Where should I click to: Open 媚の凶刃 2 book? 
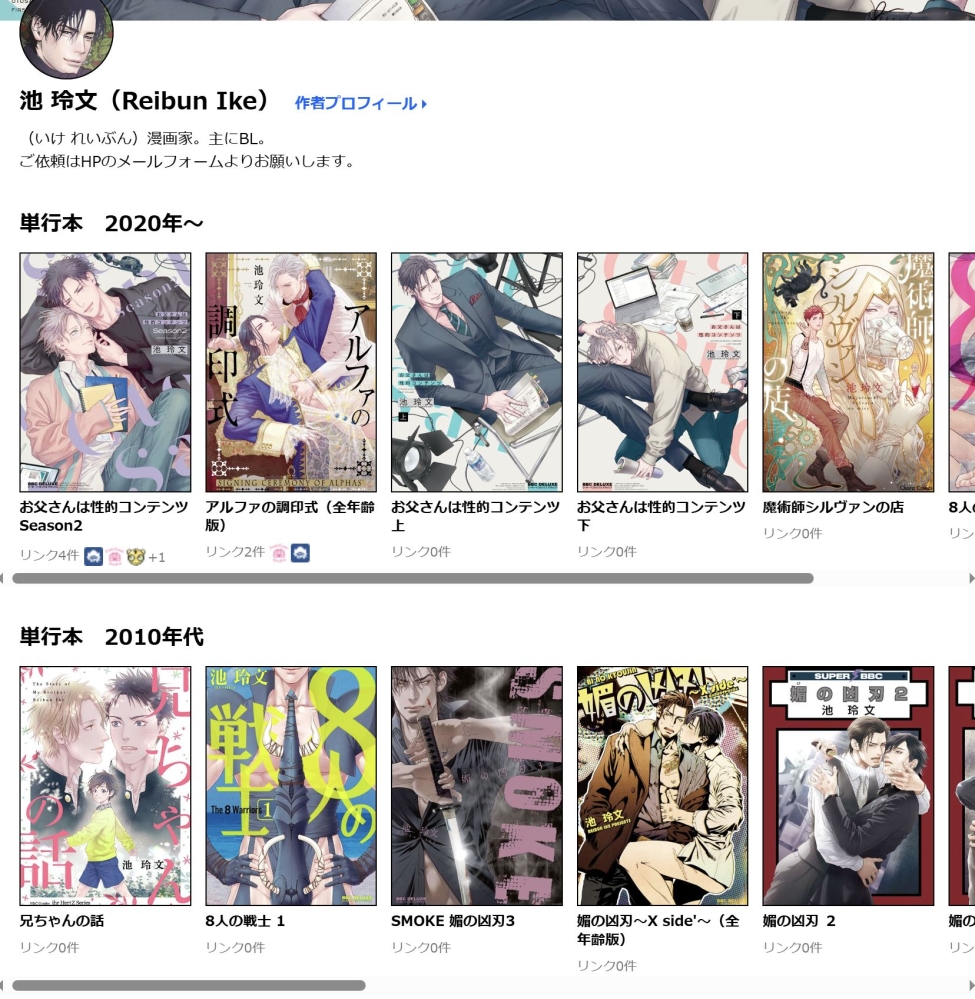[848, 786]
